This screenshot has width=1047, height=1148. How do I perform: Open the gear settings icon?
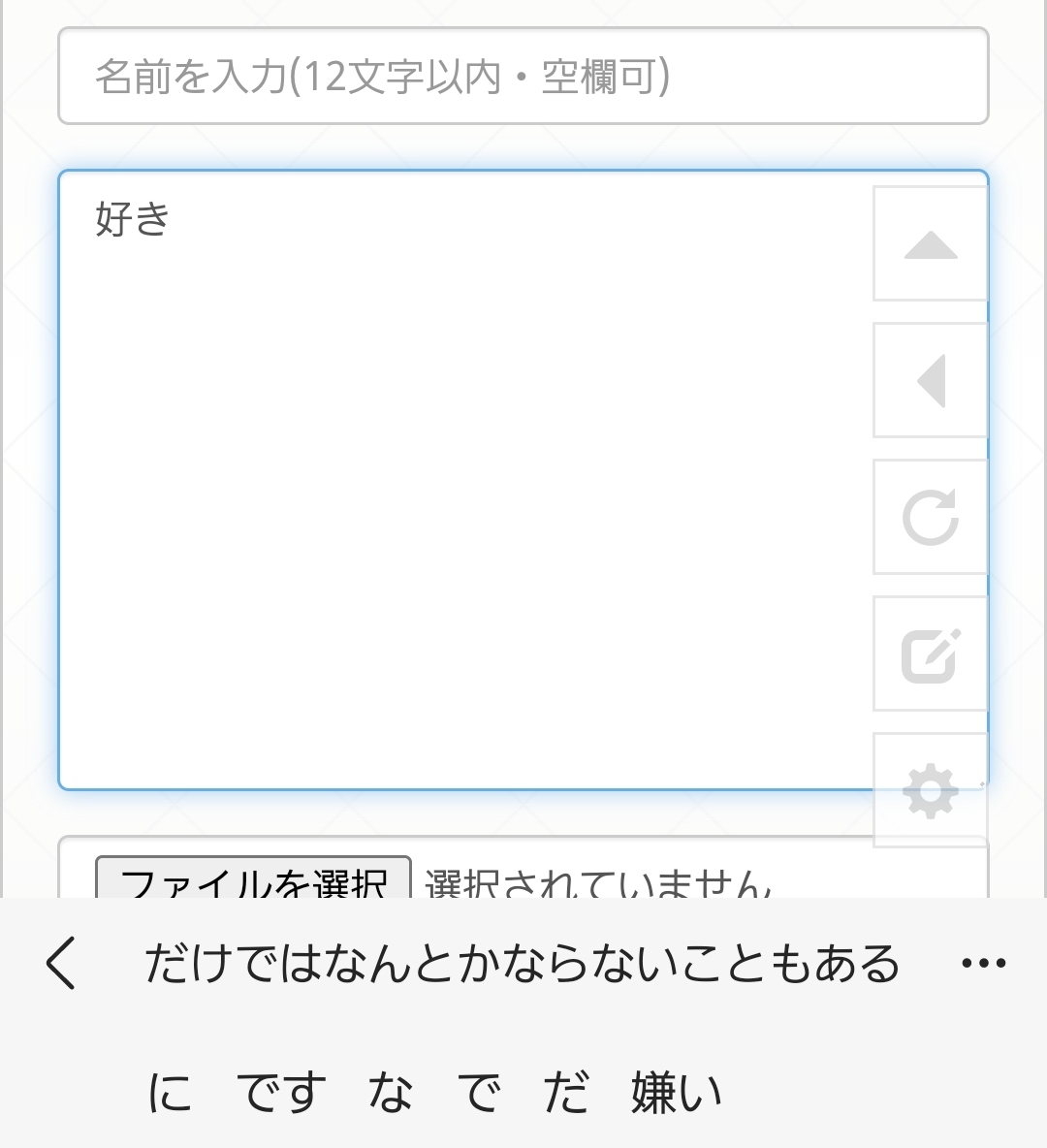931,791
